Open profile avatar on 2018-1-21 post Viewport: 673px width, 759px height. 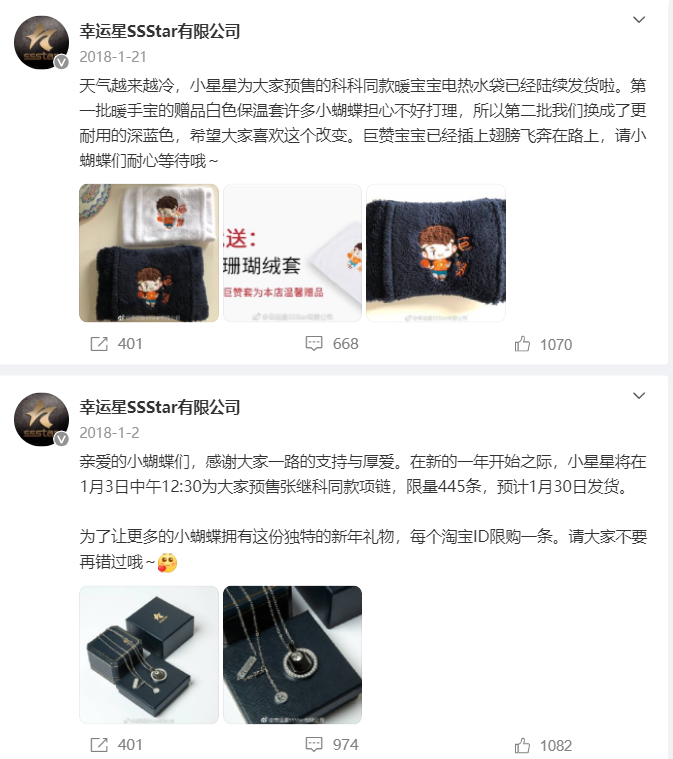(x=41, y=44)
